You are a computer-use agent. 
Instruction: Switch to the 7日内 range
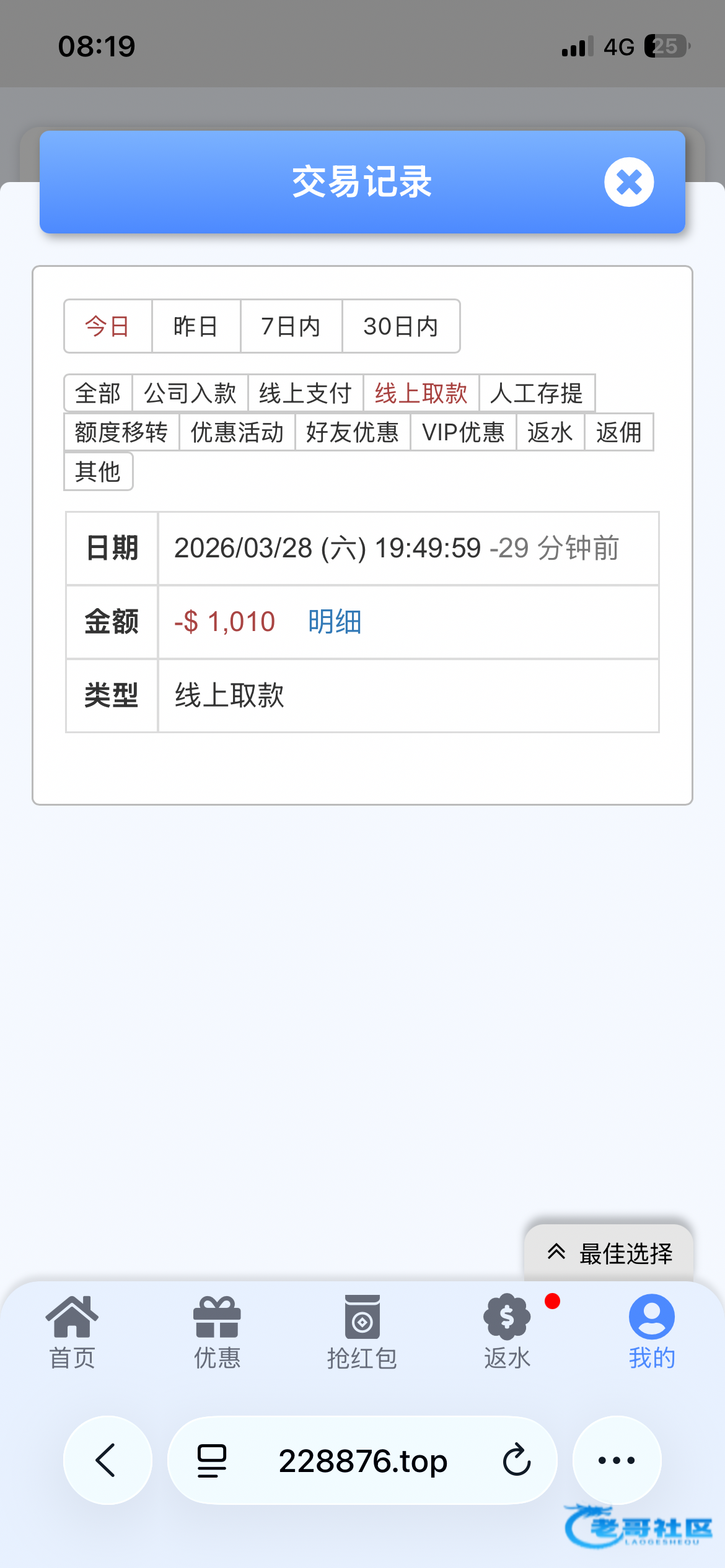click(x=291, y=326)
